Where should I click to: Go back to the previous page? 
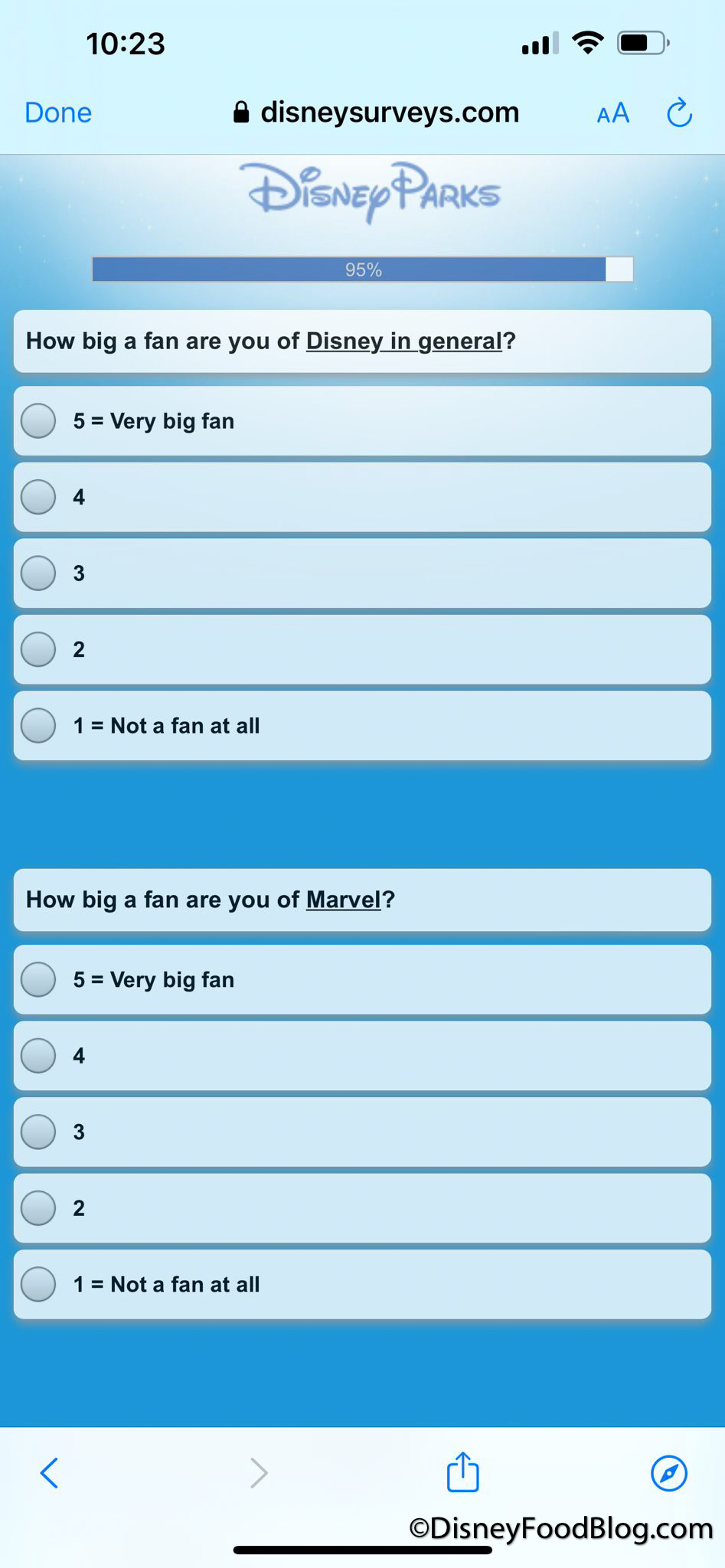pos(49,1472)
